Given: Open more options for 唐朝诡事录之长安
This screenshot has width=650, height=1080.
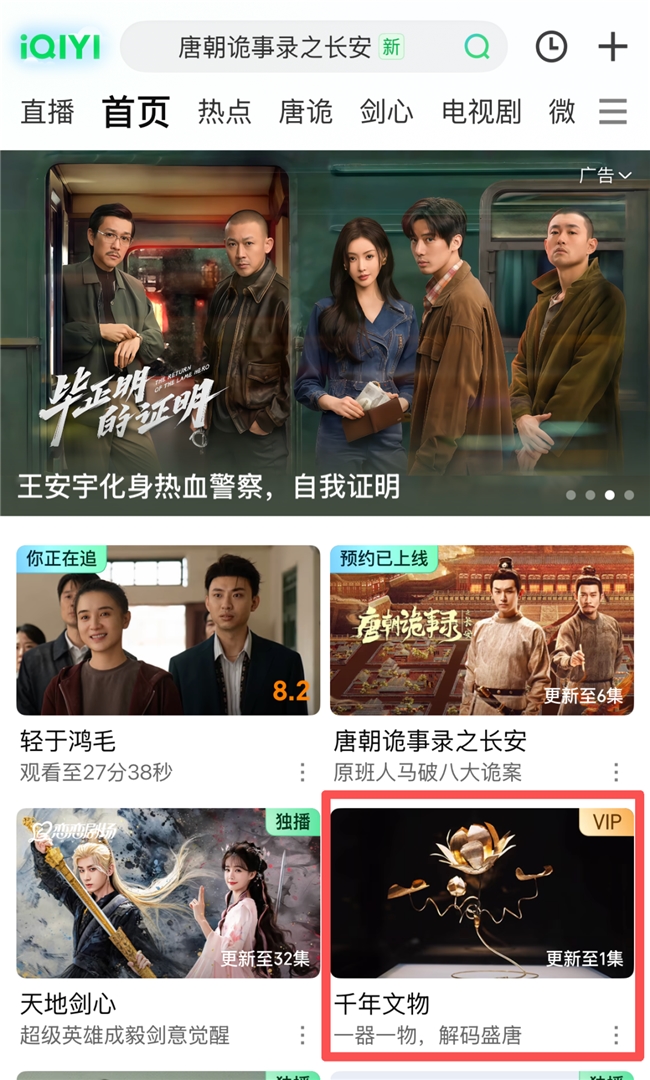Looking at the screenshot, I should point(616,772).
